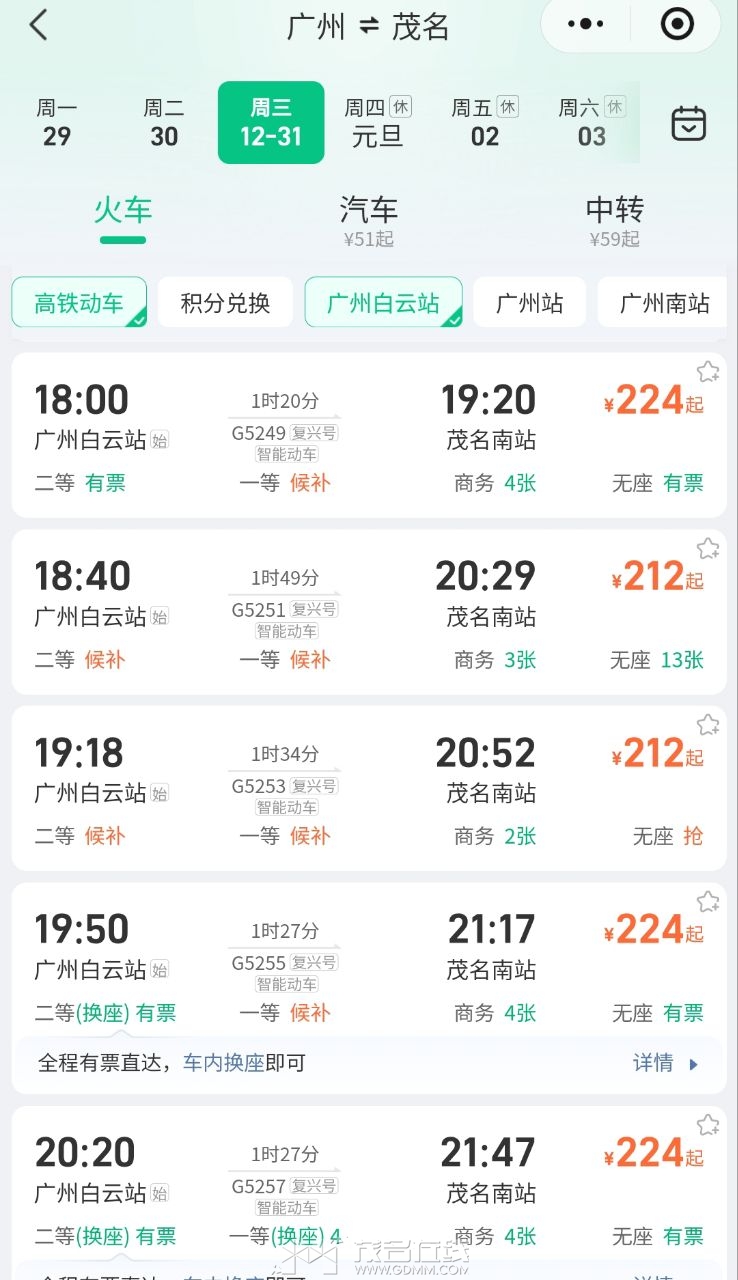The height and width of the screenshot is (1280, 738).
Task: Open the calendar date picker
Action: [688, 123]
